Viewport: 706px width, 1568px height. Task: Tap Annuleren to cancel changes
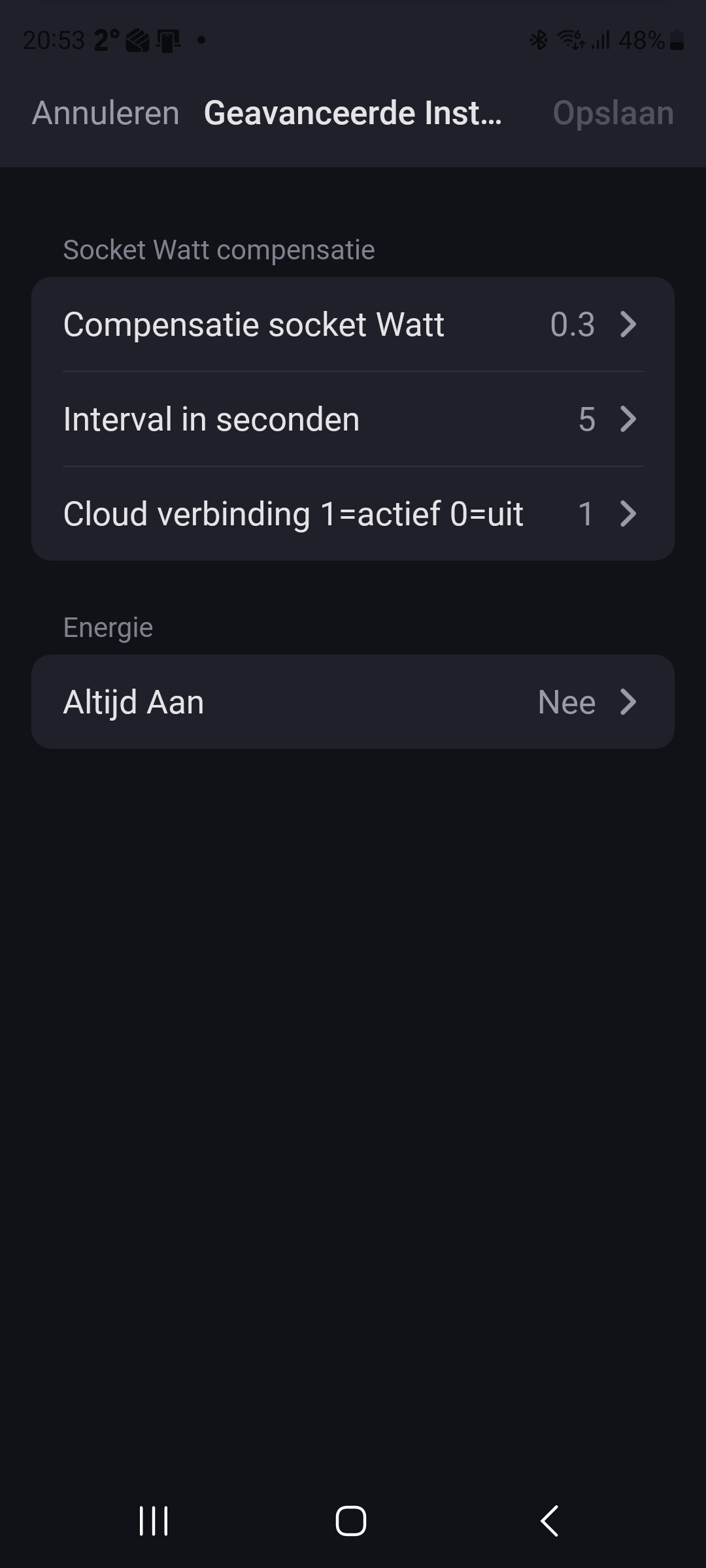click(105, 113)
